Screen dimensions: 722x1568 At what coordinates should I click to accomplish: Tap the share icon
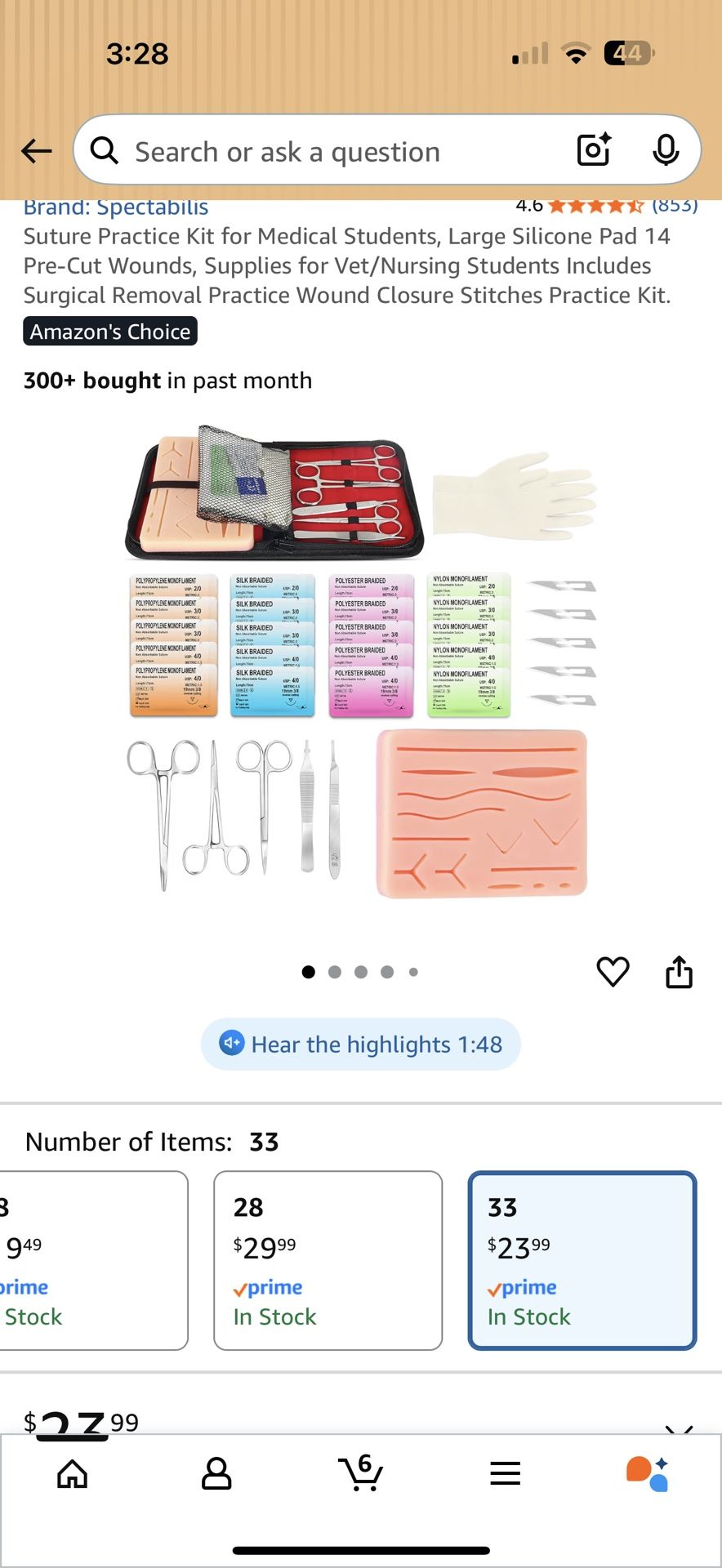[x=679, y=971]
